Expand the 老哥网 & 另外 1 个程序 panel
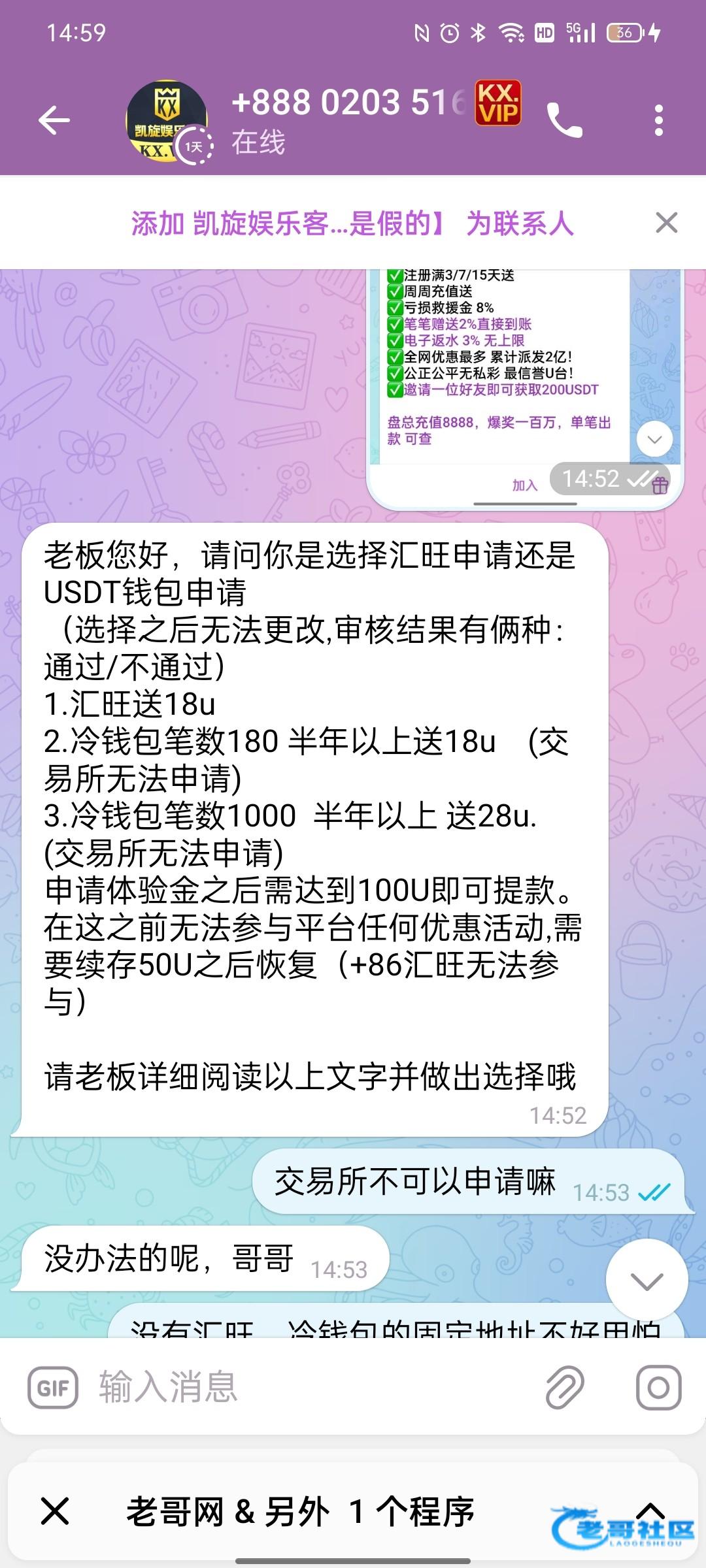 (x=650, y=1511)
